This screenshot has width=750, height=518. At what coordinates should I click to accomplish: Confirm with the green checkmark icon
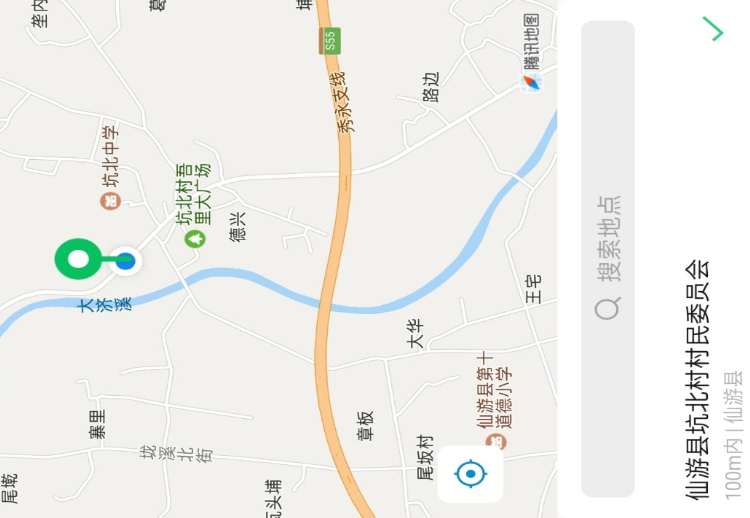[715, 29]
